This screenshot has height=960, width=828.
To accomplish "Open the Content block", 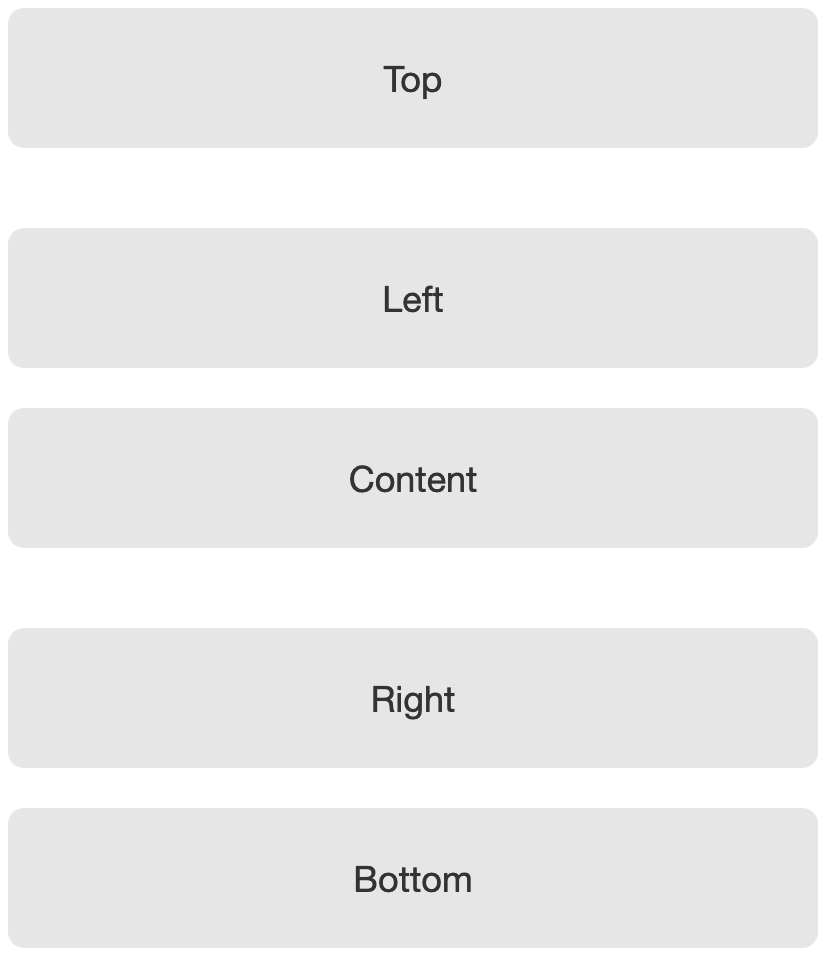I will coord(413,479).
